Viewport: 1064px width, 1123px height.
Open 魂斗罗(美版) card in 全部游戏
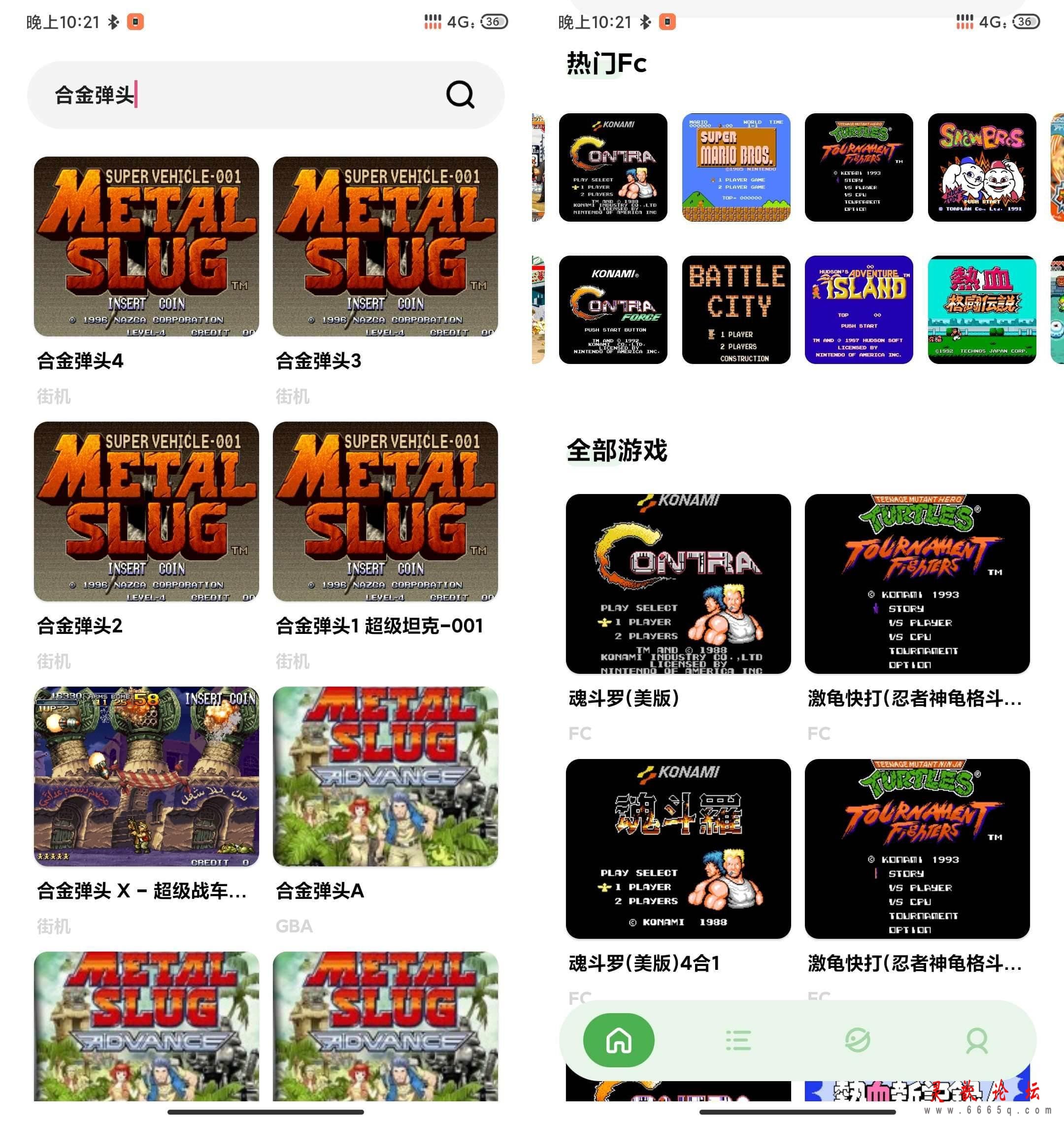tap(678, 584)
